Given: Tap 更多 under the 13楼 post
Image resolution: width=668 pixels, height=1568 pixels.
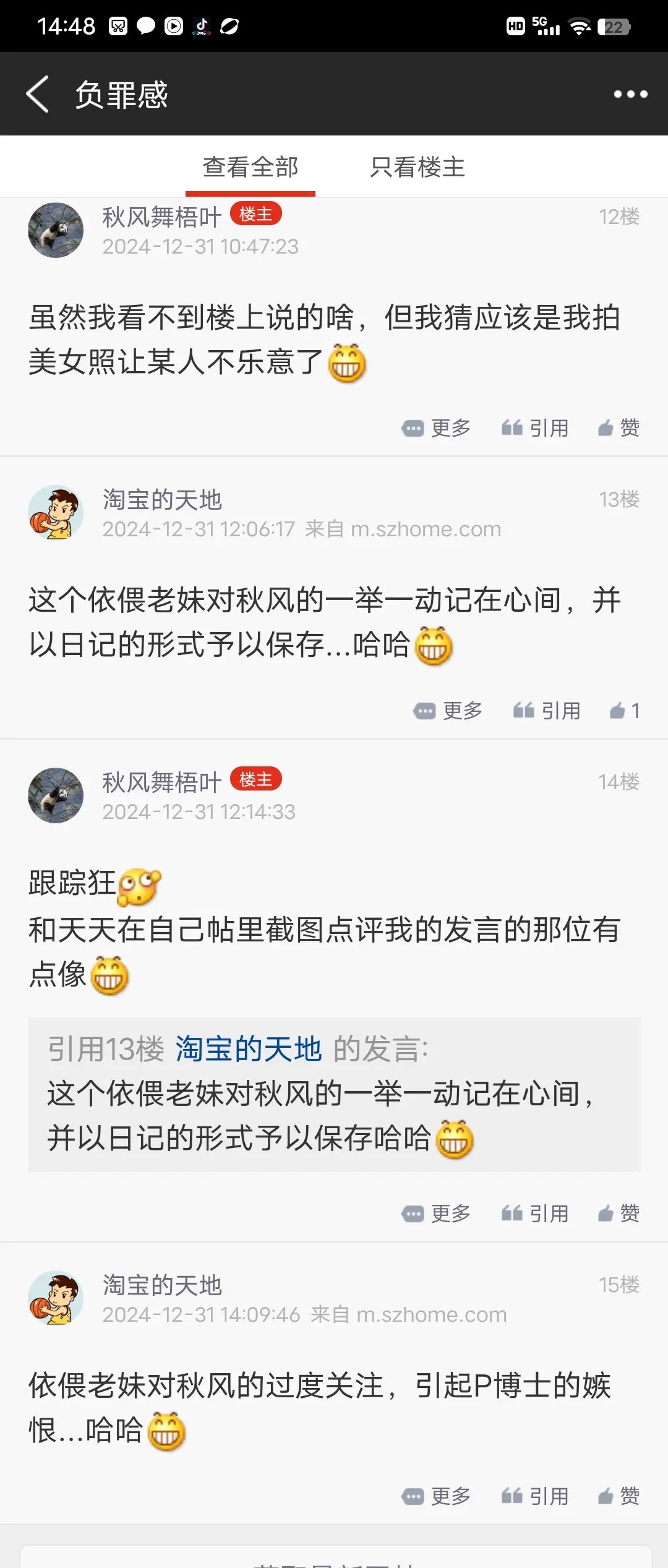Looking at the screenshot, I should pos(448,711).
